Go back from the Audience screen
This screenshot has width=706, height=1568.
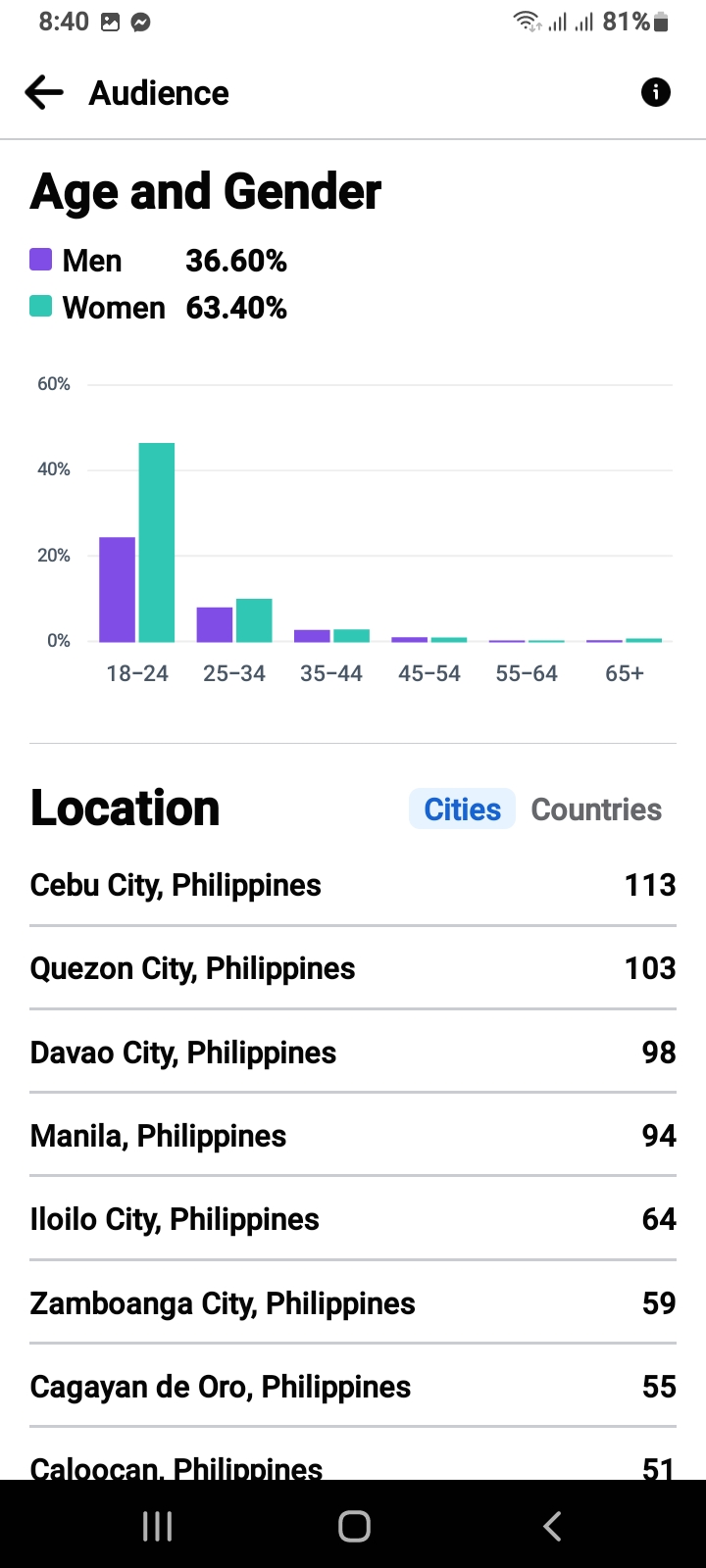44,93
